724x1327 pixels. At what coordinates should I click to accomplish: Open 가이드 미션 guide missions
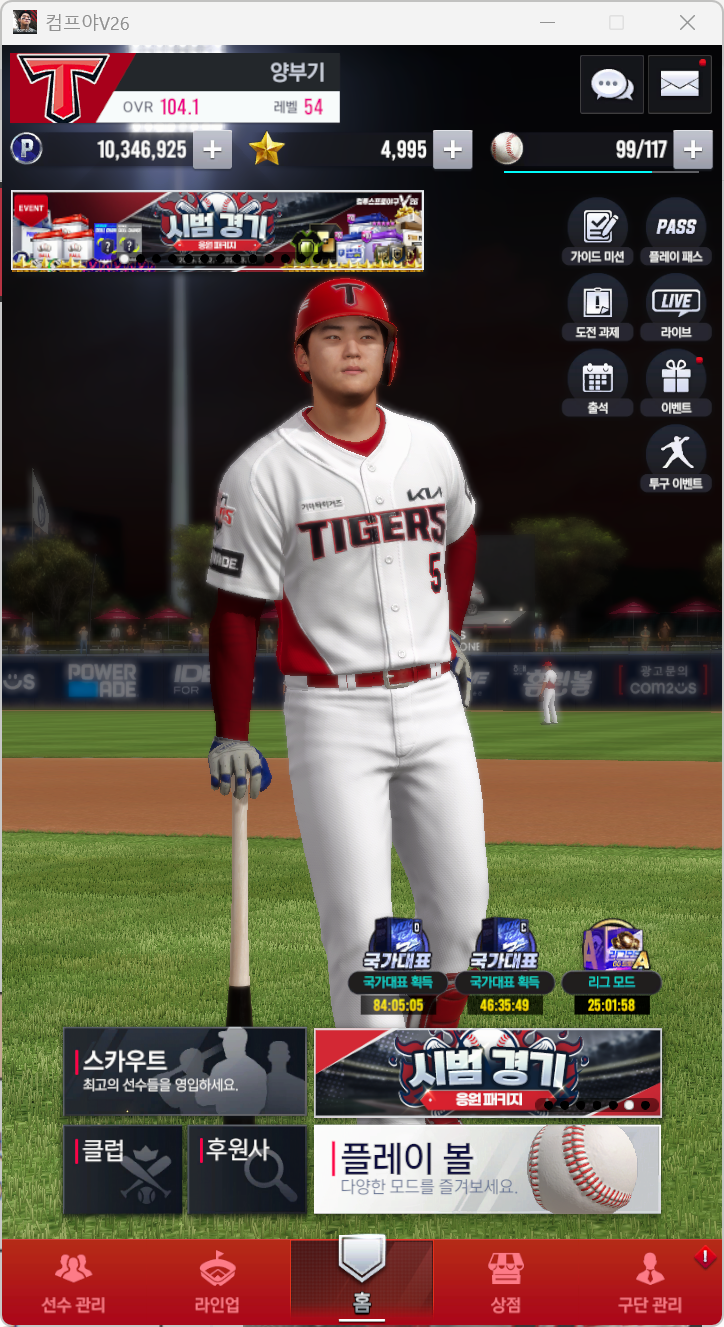(x=597, y=229)
